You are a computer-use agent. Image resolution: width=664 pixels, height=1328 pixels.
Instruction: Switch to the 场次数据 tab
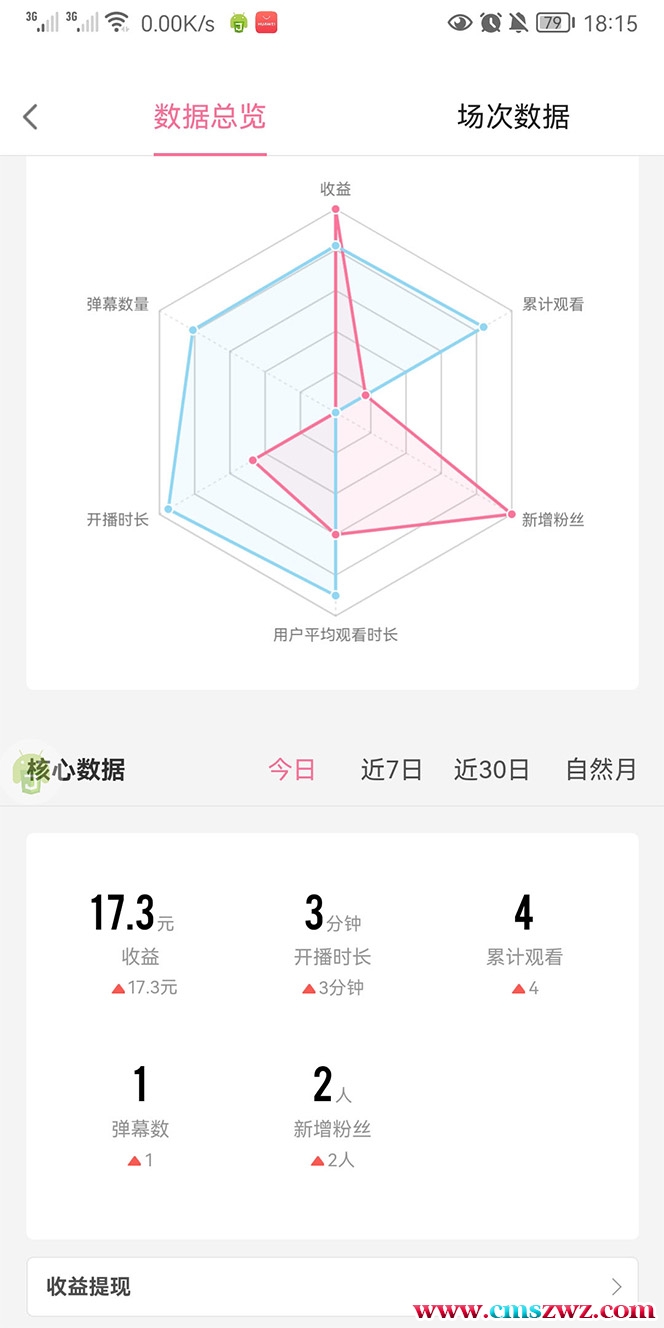tap(513, 117)
